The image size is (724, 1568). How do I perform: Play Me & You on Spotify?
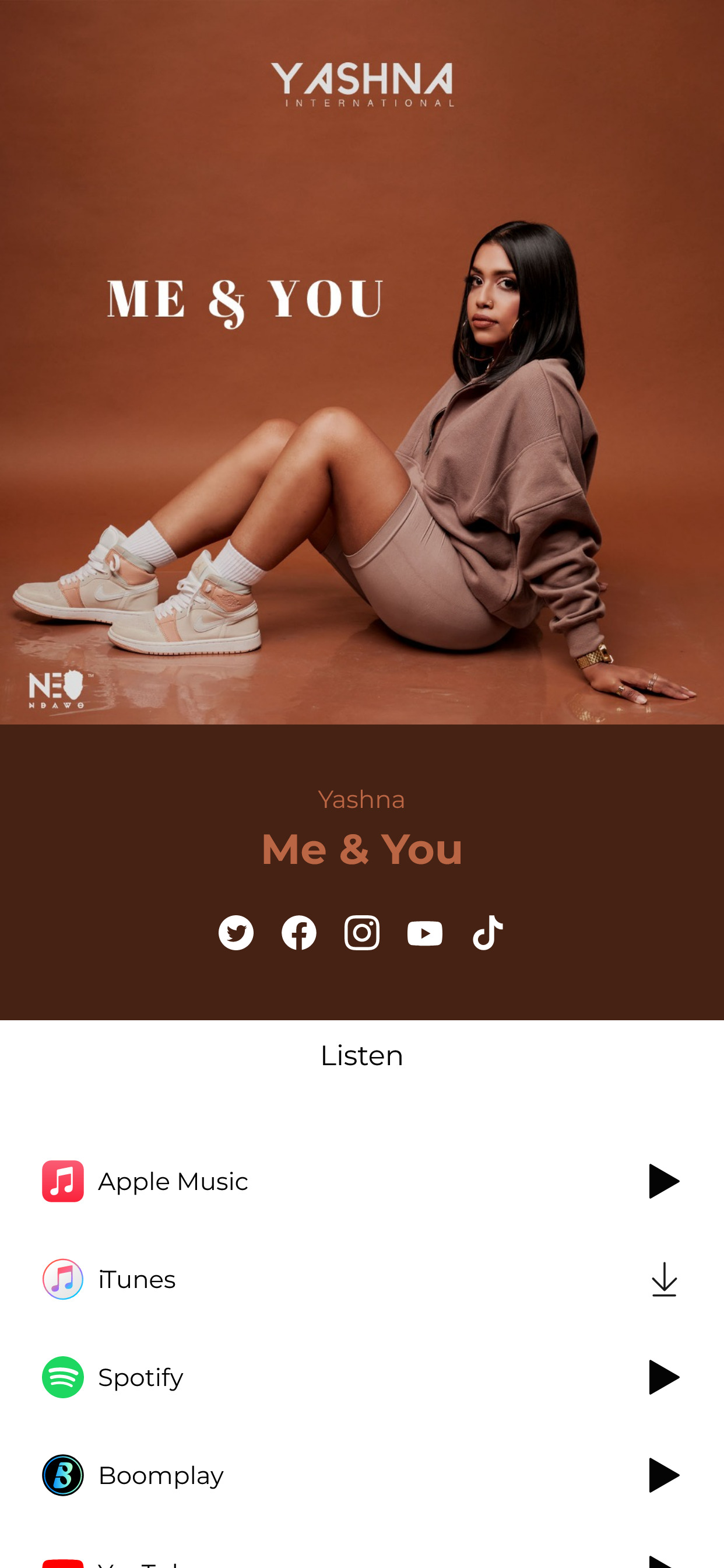coord(362,1377)
